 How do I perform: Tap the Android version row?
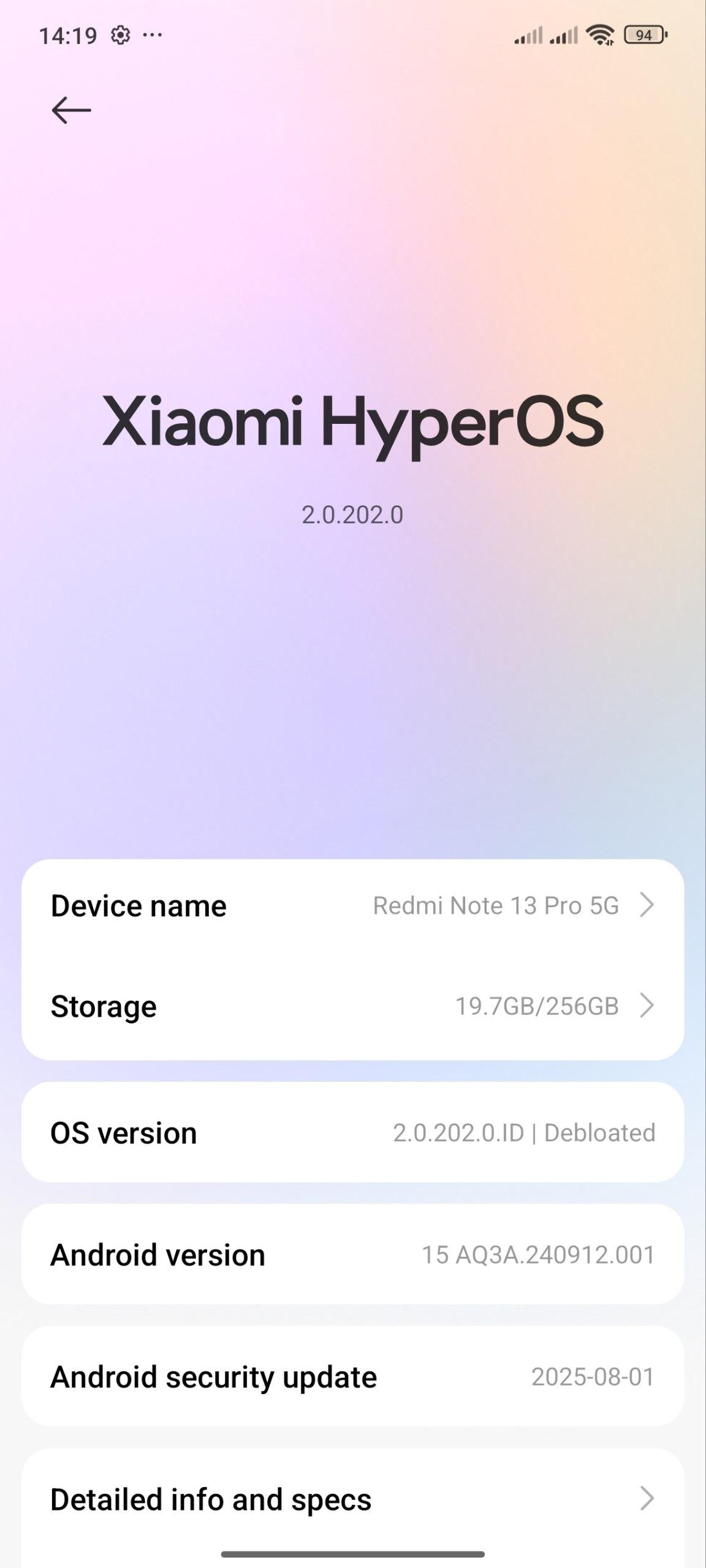tap(353, 1254)
